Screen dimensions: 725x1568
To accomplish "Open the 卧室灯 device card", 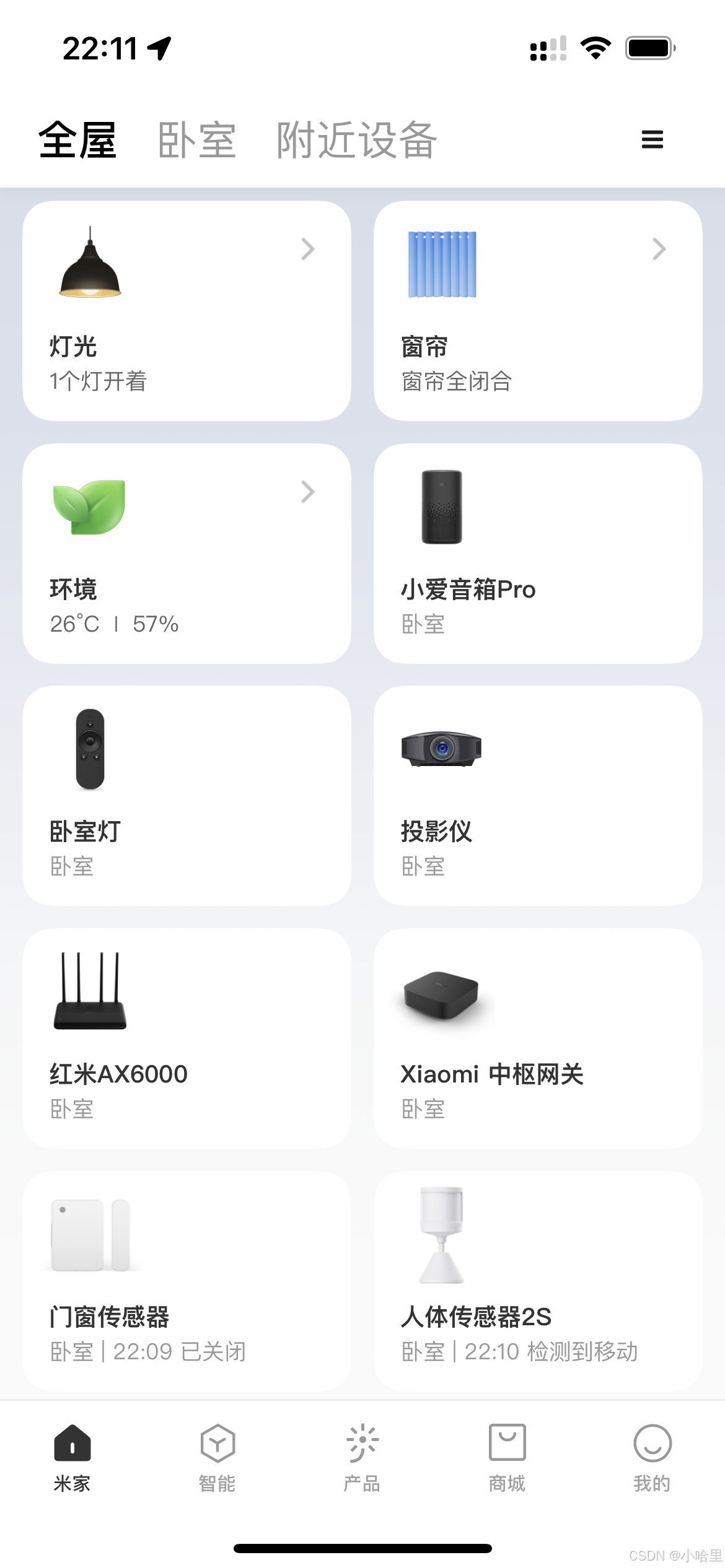I will click(187, 795).
